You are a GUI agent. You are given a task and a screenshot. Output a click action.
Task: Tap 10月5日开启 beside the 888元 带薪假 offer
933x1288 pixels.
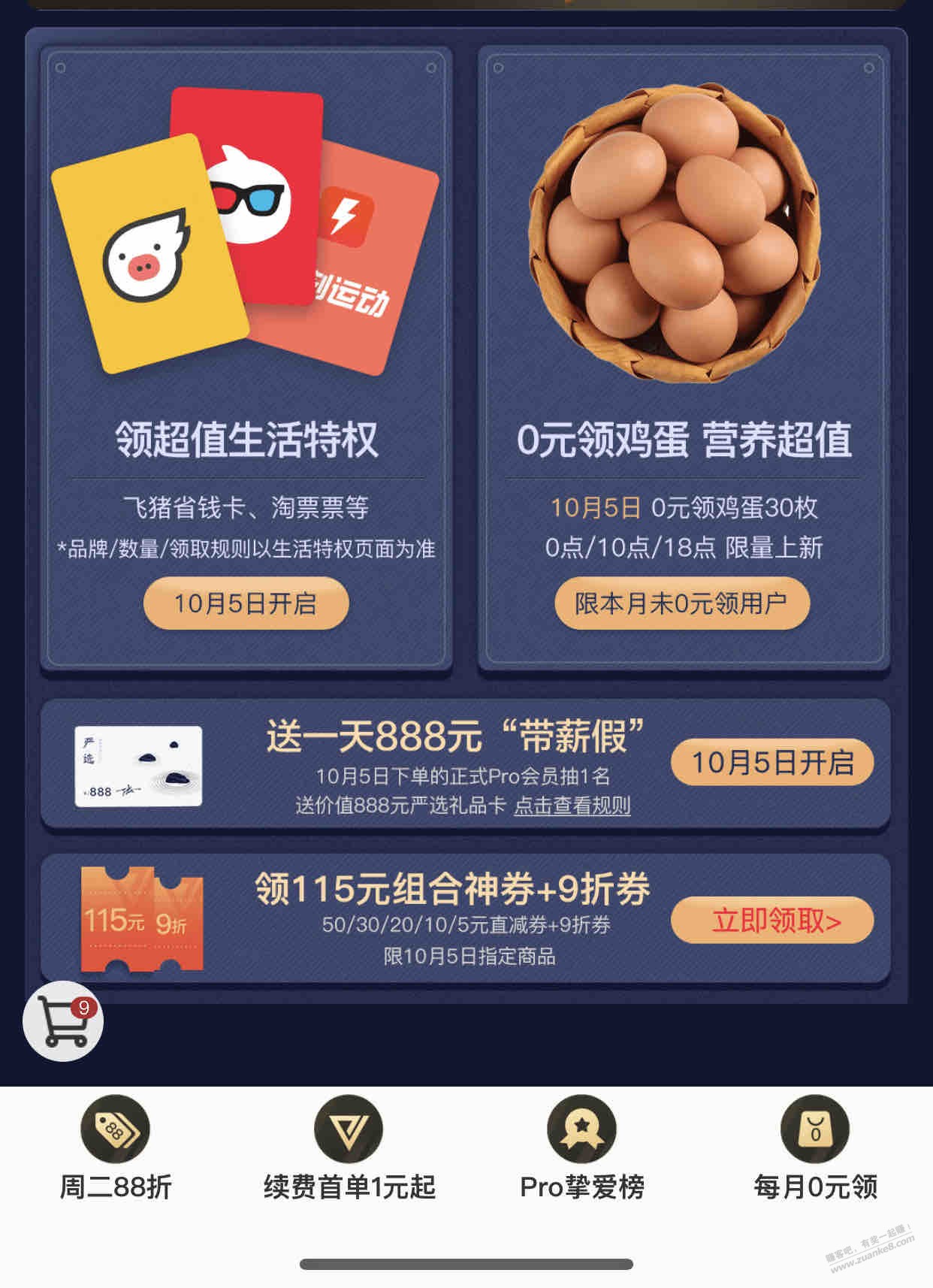coord(772,763)
